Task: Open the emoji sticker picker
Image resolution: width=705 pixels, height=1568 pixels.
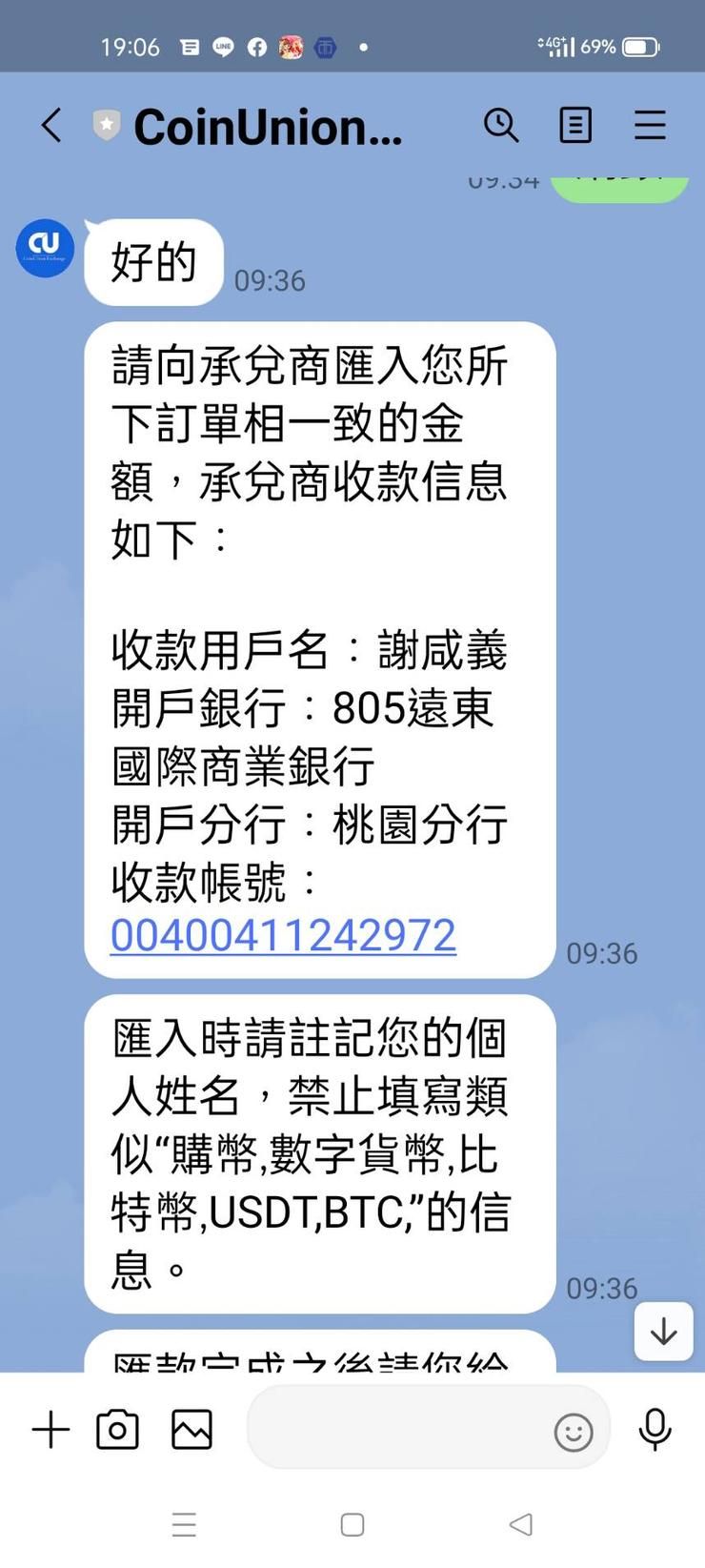Action: tap(574, 1432)
